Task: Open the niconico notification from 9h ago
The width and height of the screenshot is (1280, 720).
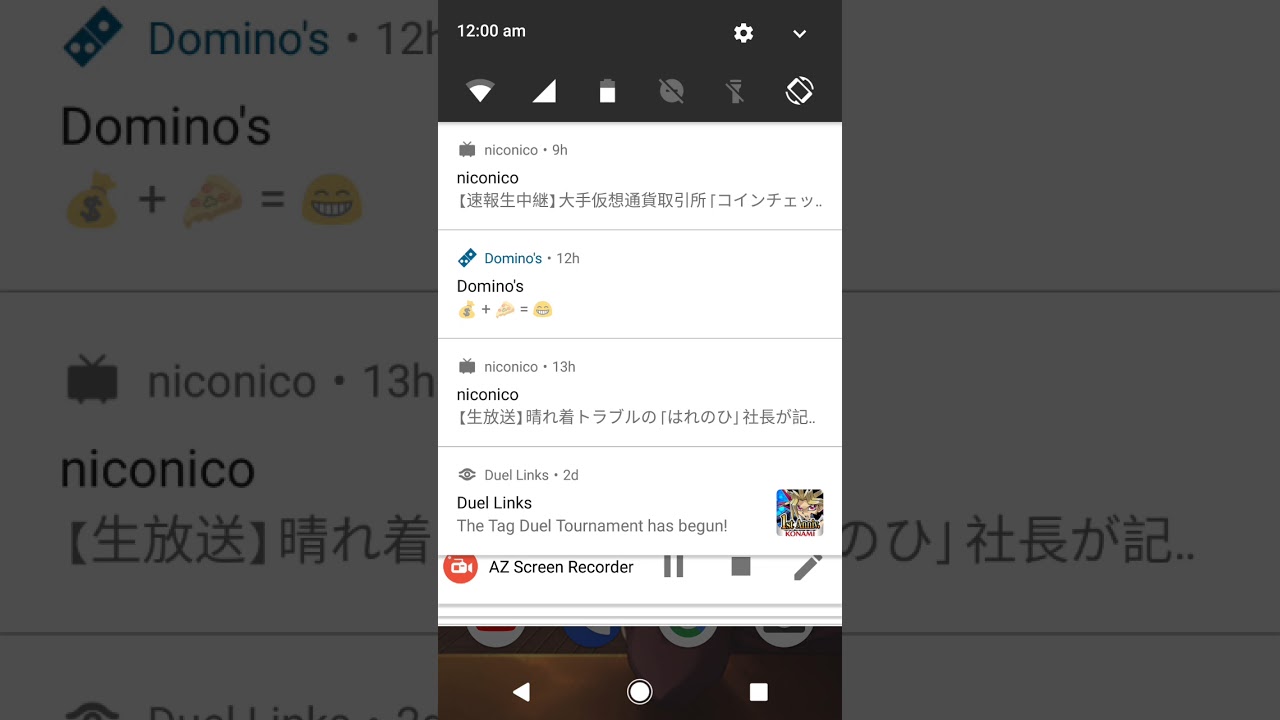Action: pyautogui.click(x=640, y=176)
